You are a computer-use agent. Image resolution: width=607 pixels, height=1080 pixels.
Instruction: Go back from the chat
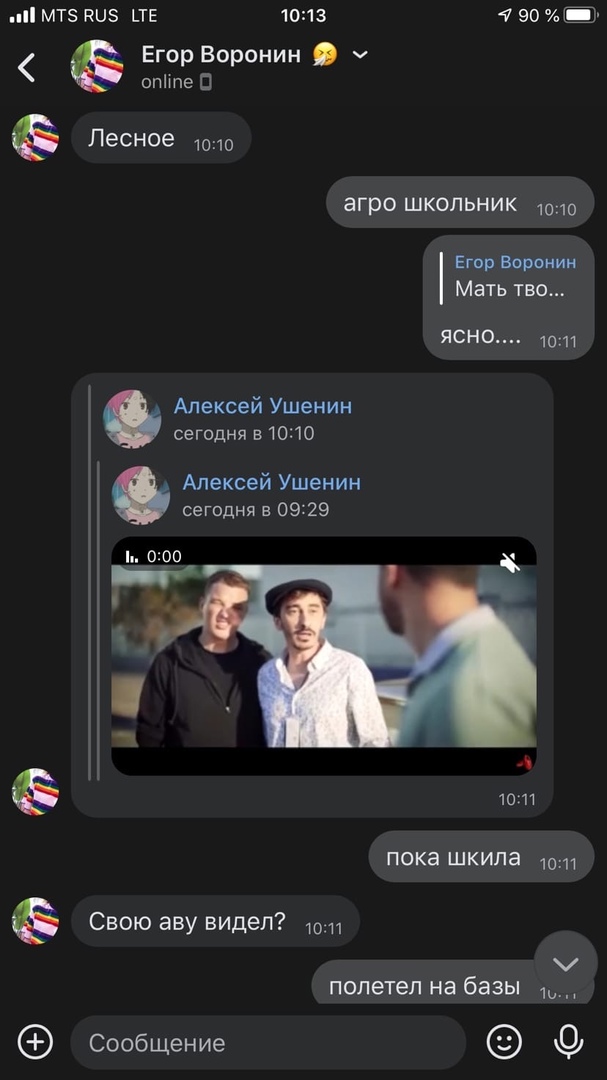pos(27,67)
